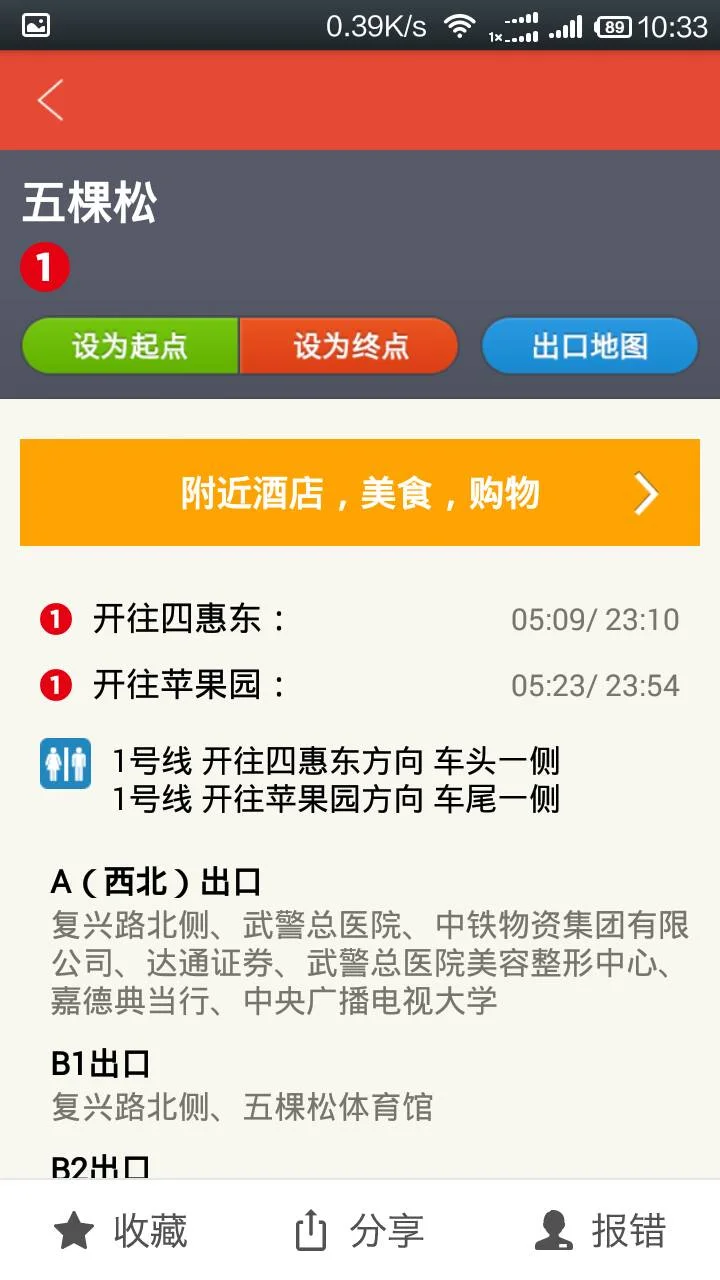Tap the 报错 person icon to report error
Screen dimensions: 720x1280
click(550, 1230)
